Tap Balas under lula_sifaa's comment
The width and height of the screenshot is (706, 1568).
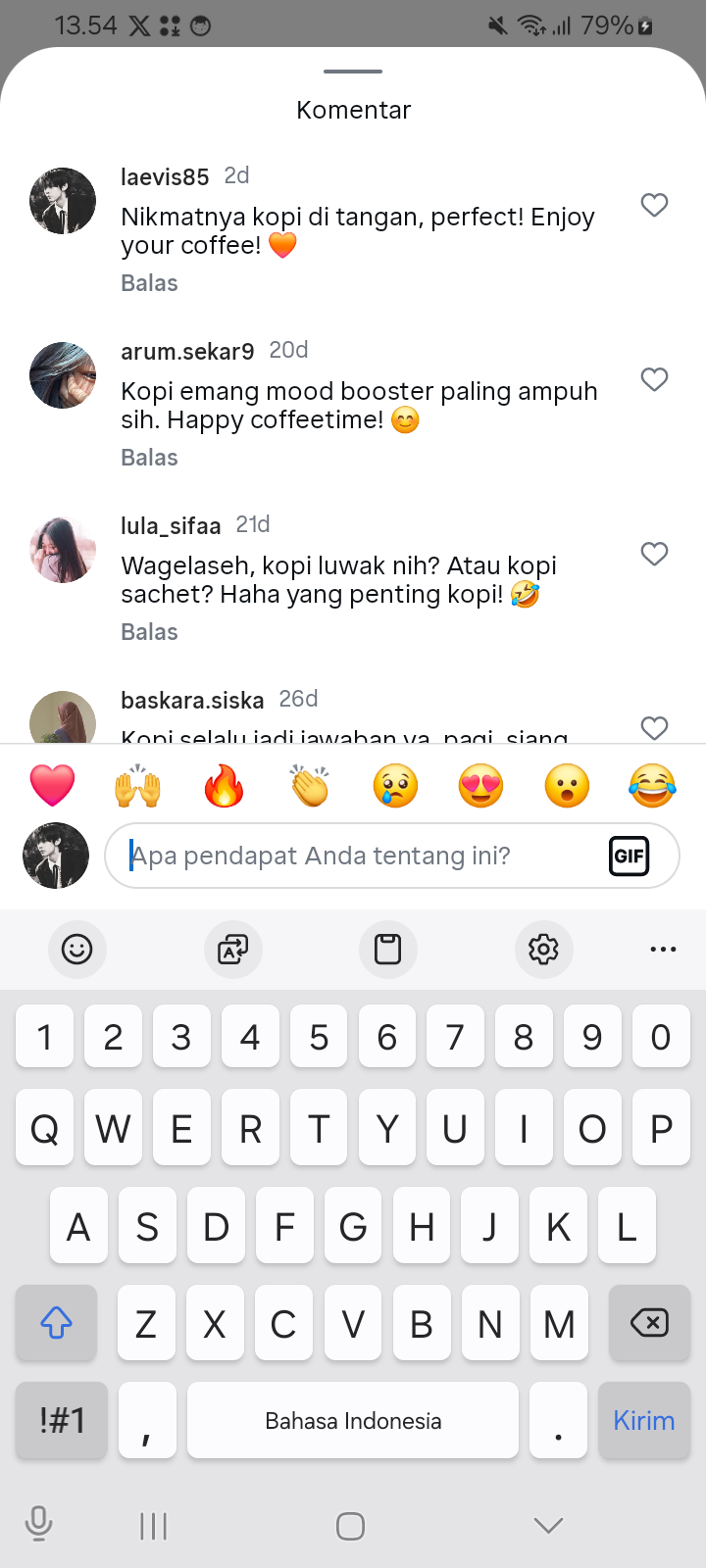pos(149,632)
